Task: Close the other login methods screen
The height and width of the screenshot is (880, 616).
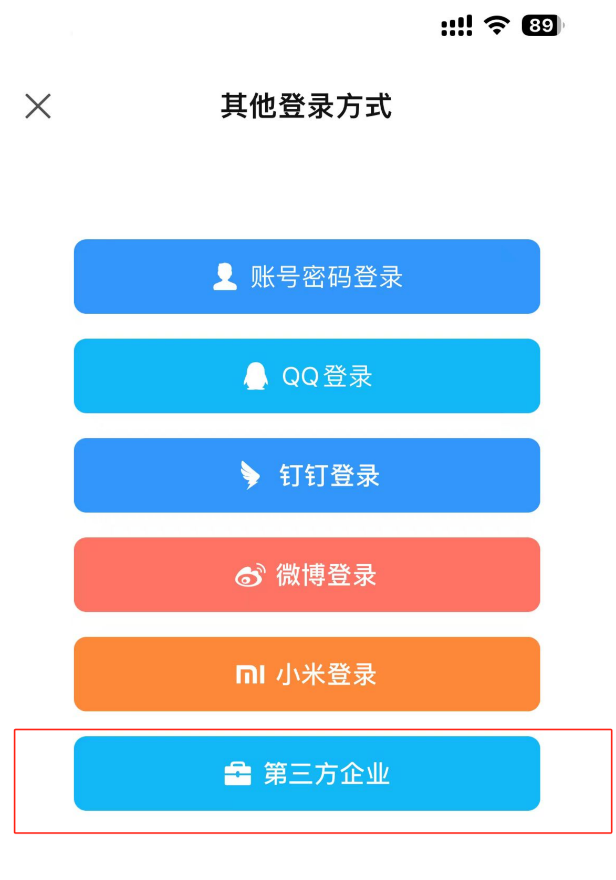Action: click(x=38, y=106)
